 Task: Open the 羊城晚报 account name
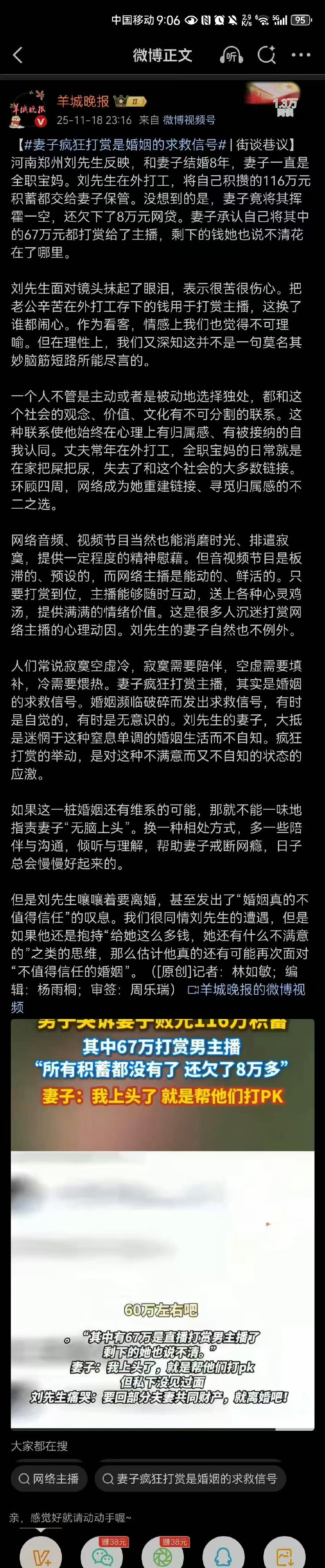click(x=83, y=101)
